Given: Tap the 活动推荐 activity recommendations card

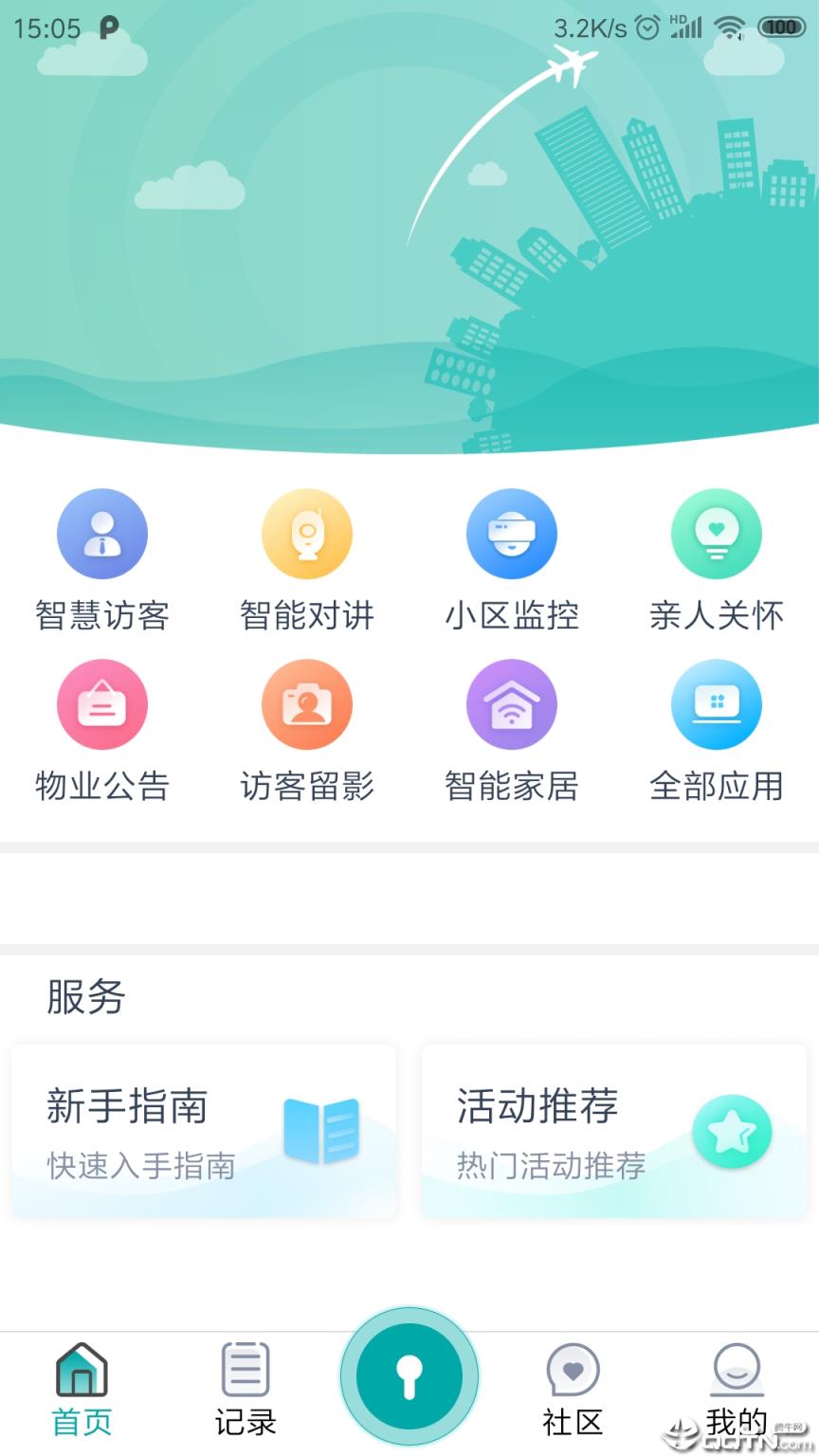Looking at the screenshot, I should coord(612,1130).
